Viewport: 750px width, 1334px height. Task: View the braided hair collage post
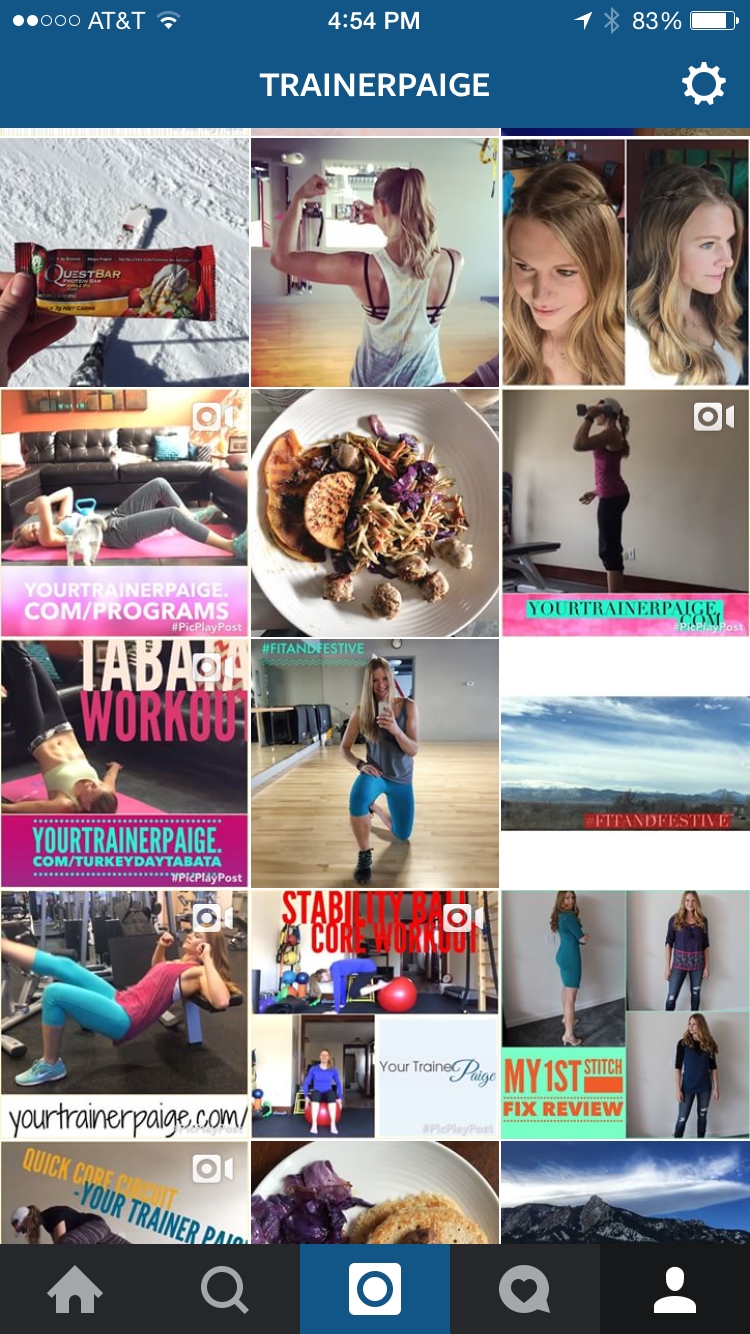(626, 262)
